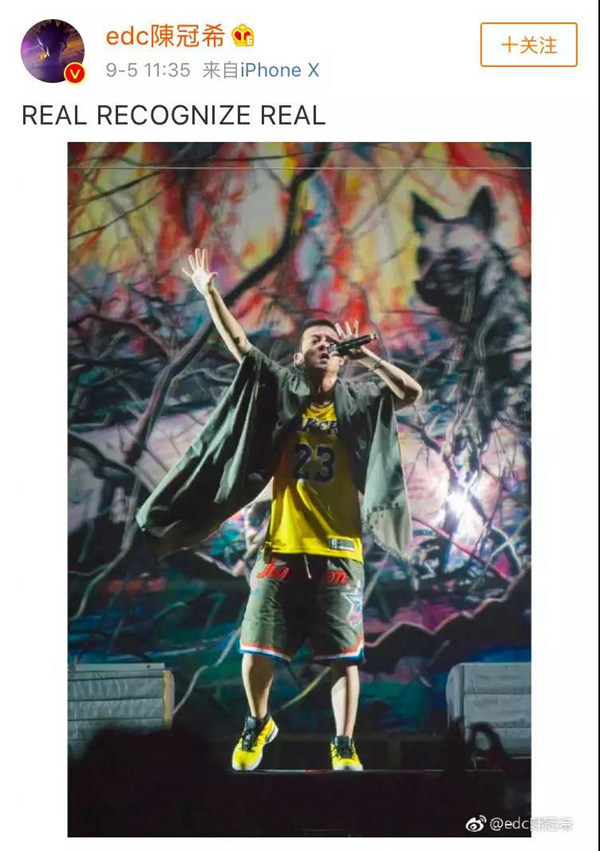600x851 pixels.
Task: Follow edc陳冠希 with the 关注 button
Action: click(x=528, y=45)
